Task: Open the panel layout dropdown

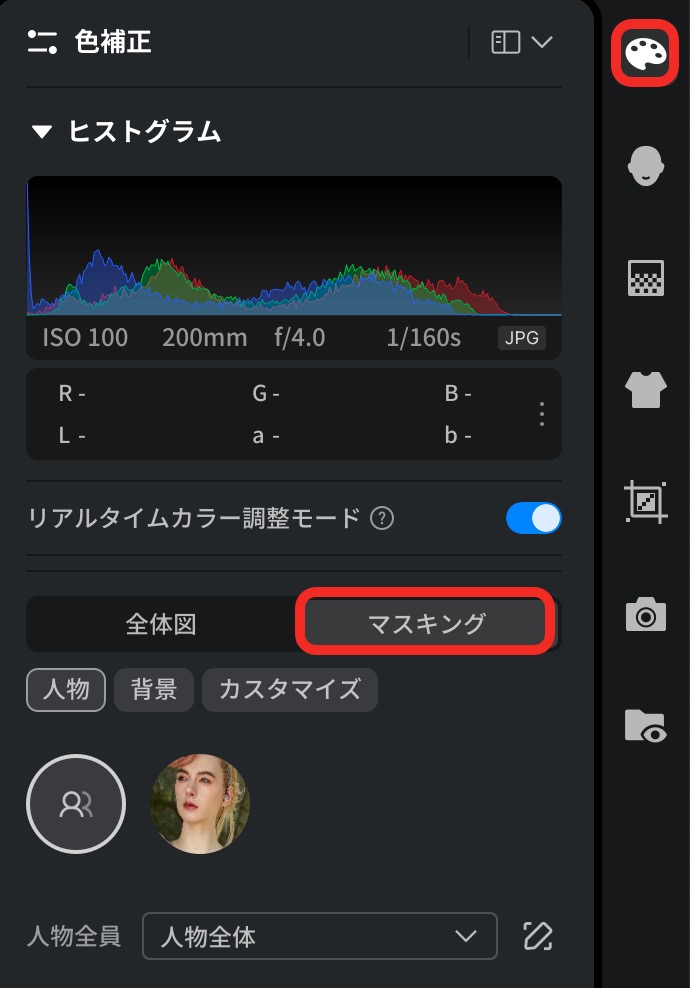Action: [521, 42]
